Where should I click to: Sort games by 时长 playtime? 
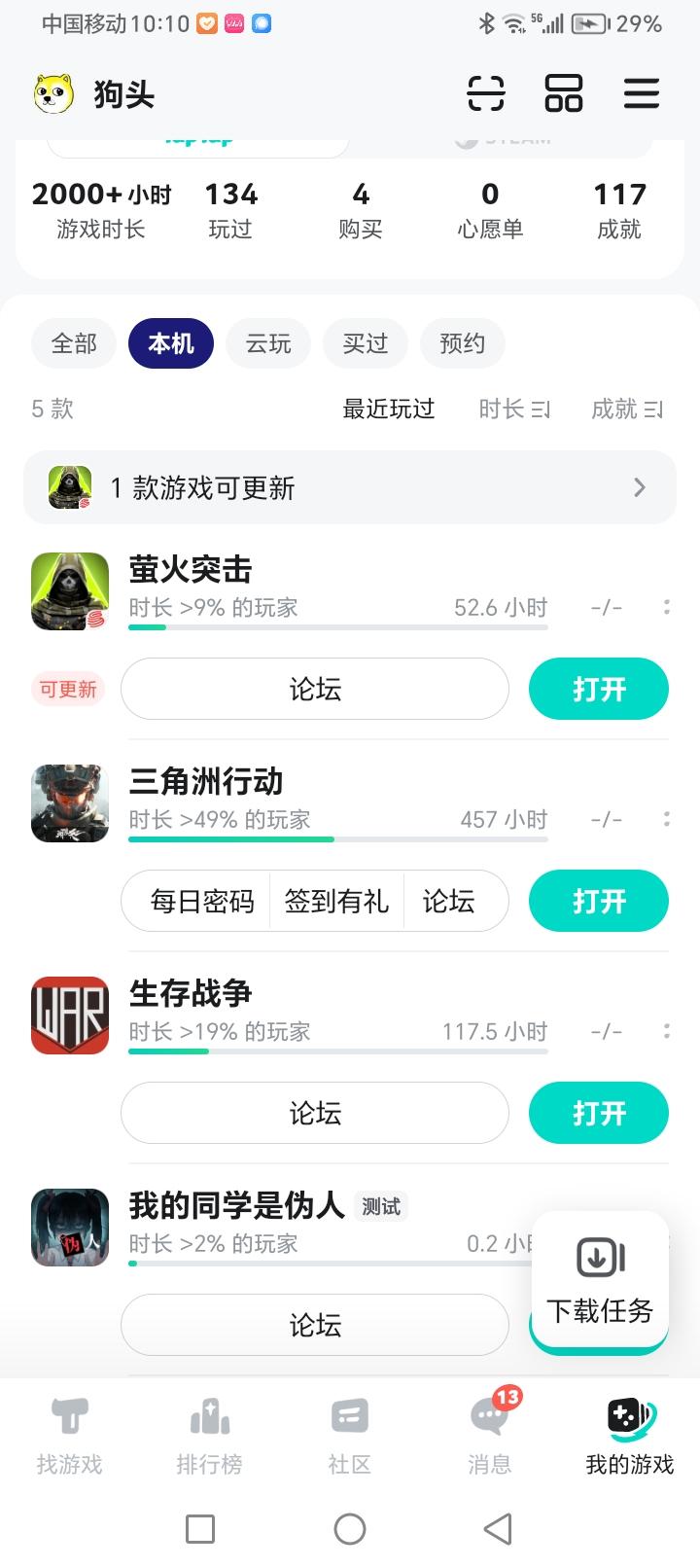[513, 409]
